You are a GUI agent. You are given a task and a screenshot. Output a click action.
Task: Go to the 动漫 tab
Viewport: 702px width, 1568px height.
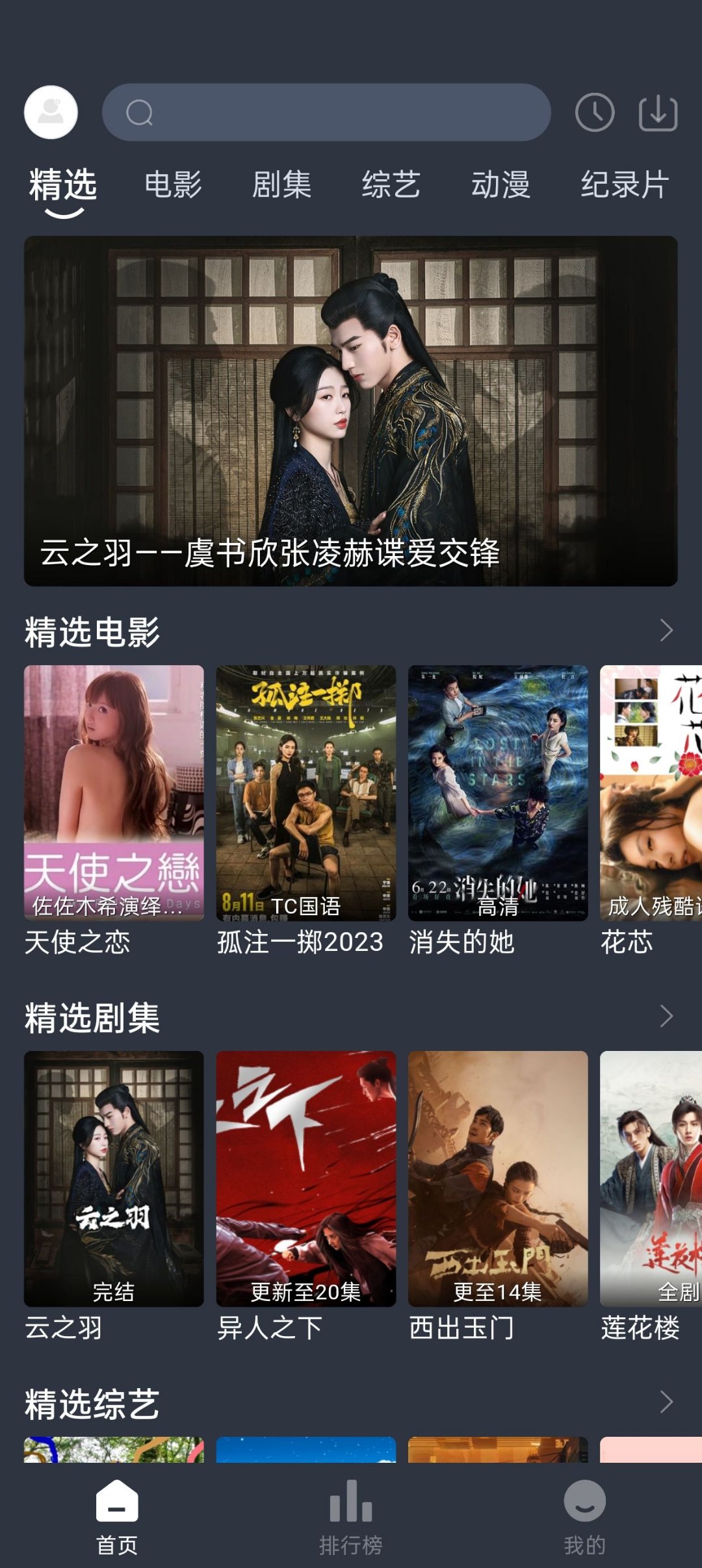point(500,184)
